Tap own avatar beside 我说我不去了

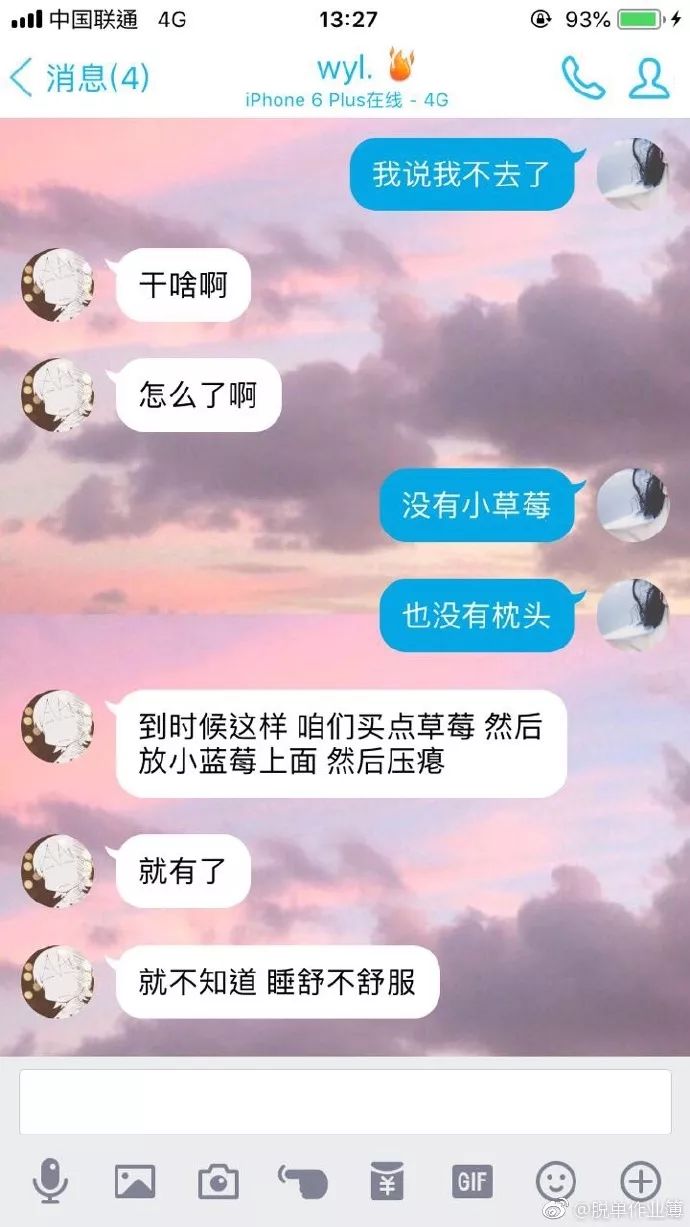[x=633, y=174]
